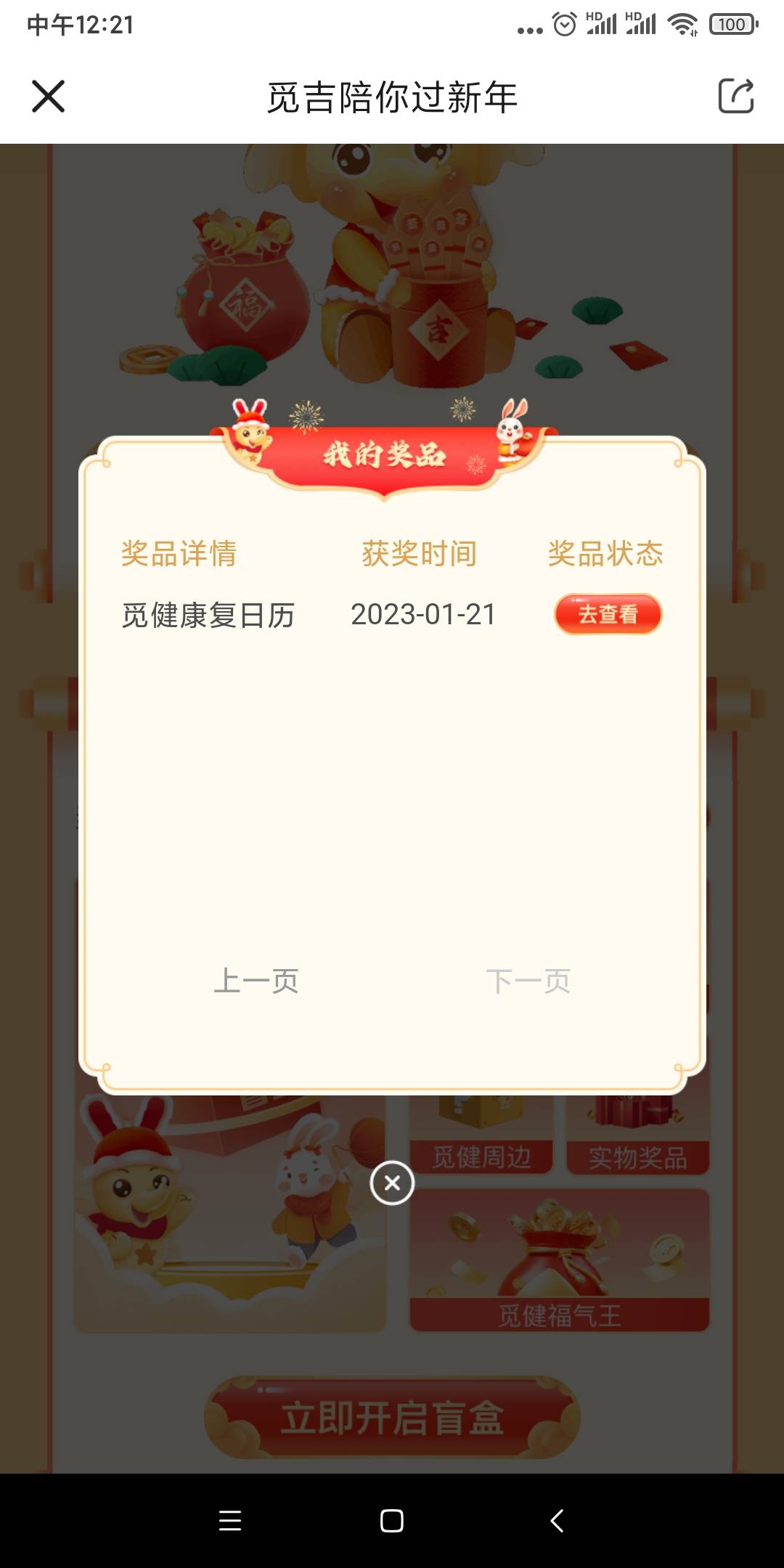Open the 觅健福气王 prize card
The image size is (784, 1568).
[559, 1314]
